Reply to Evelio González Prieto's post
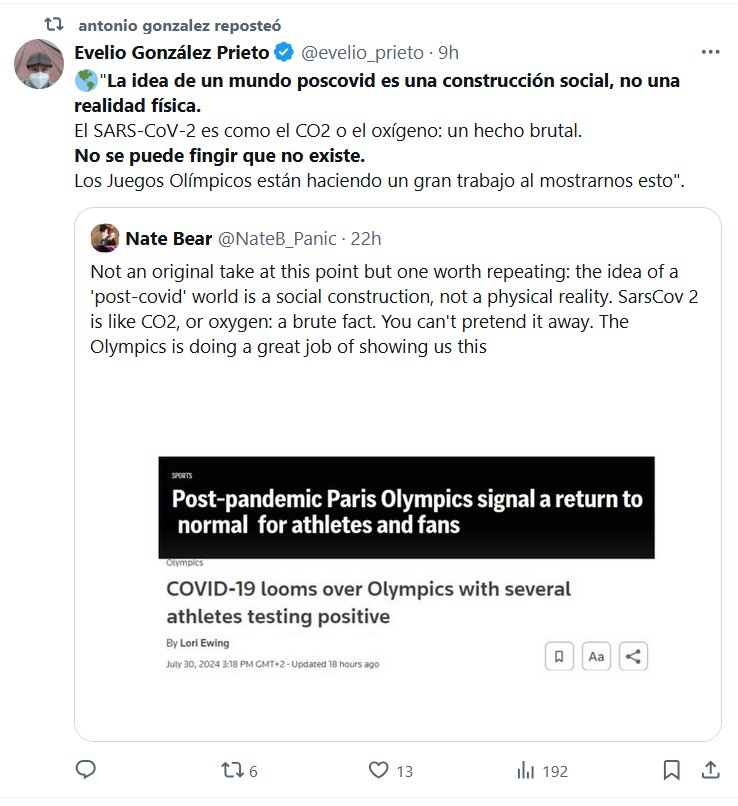 (86, 770)
